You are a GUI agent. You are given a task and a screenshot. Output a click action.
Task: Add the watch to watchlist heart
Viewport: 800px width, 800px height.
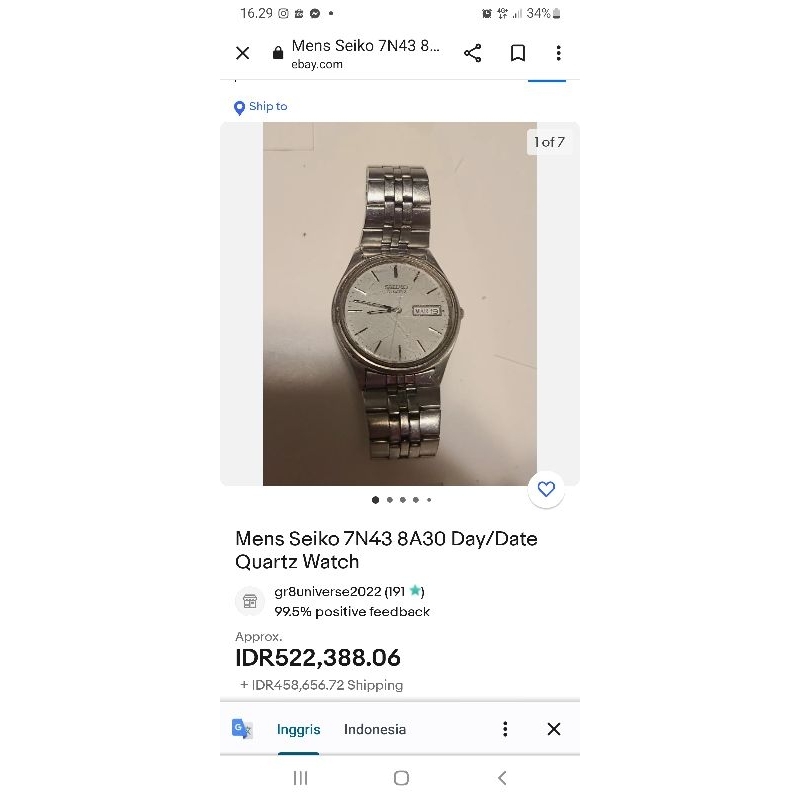coord(546,489)
